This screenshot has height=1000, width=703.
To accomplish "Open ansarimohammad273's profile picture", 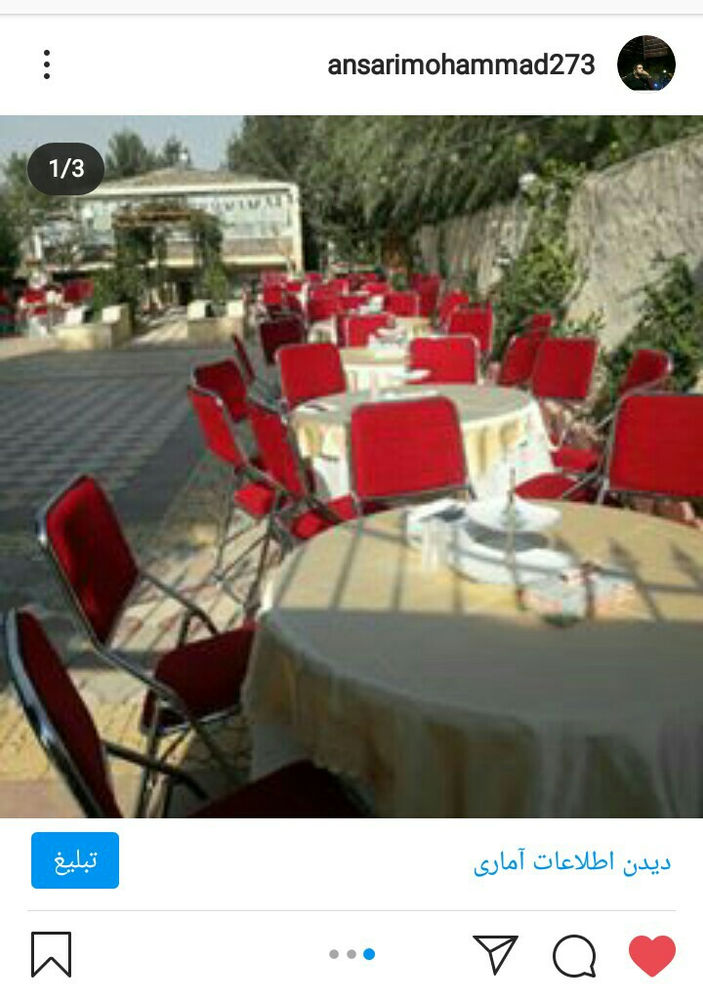I will [x=646, y=64].
